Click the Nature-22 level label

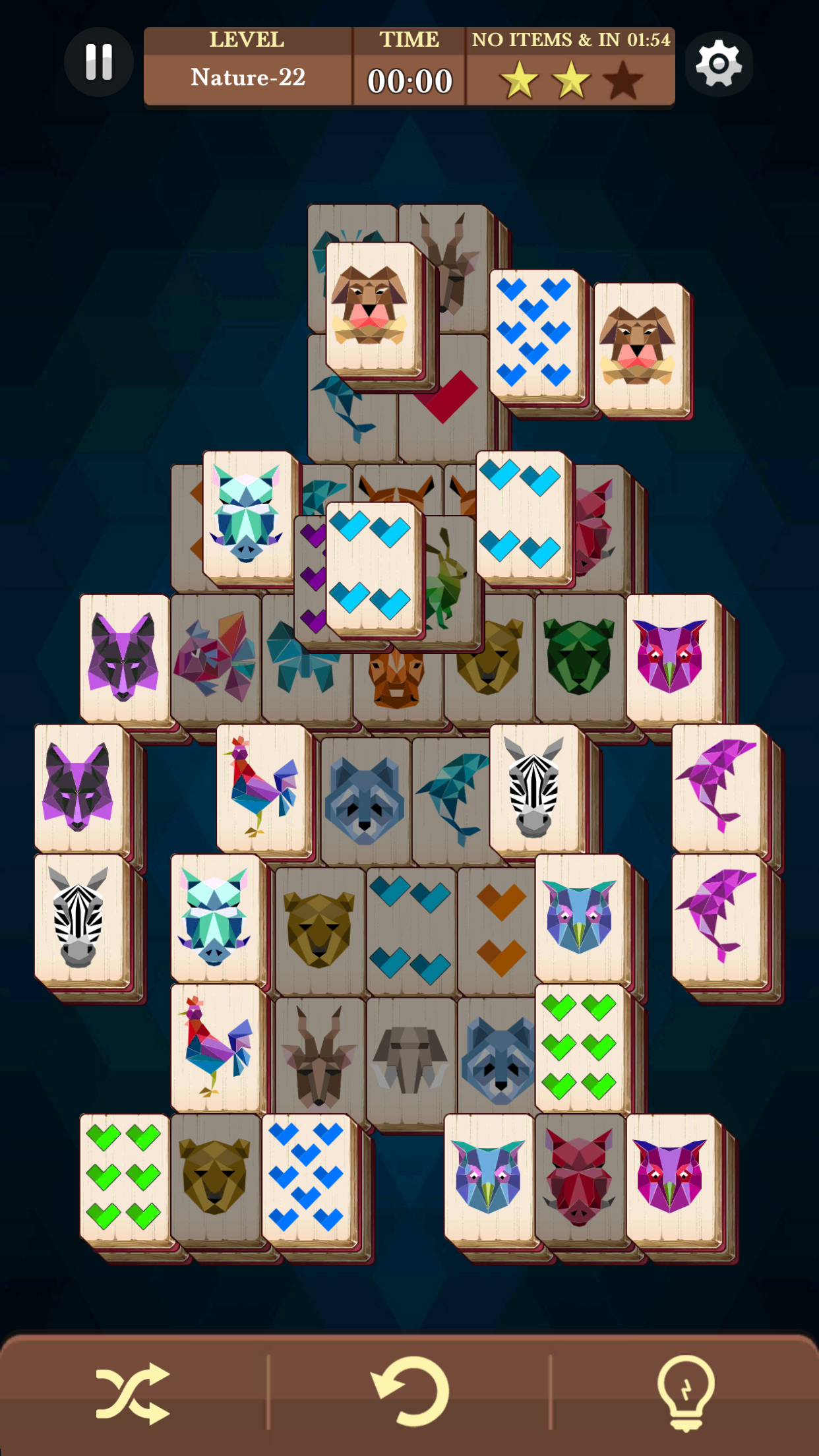[x=247, y=78]
